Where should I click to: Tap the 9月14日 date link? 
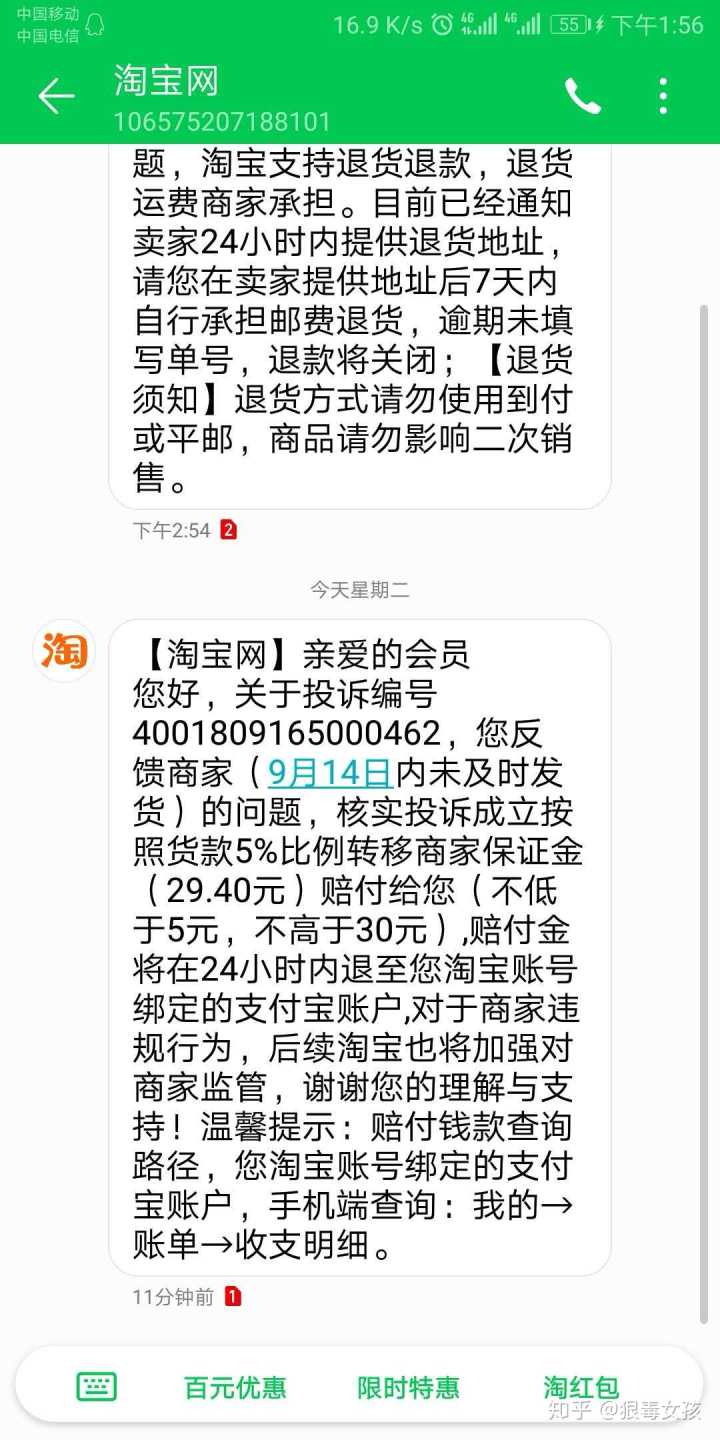330,773
